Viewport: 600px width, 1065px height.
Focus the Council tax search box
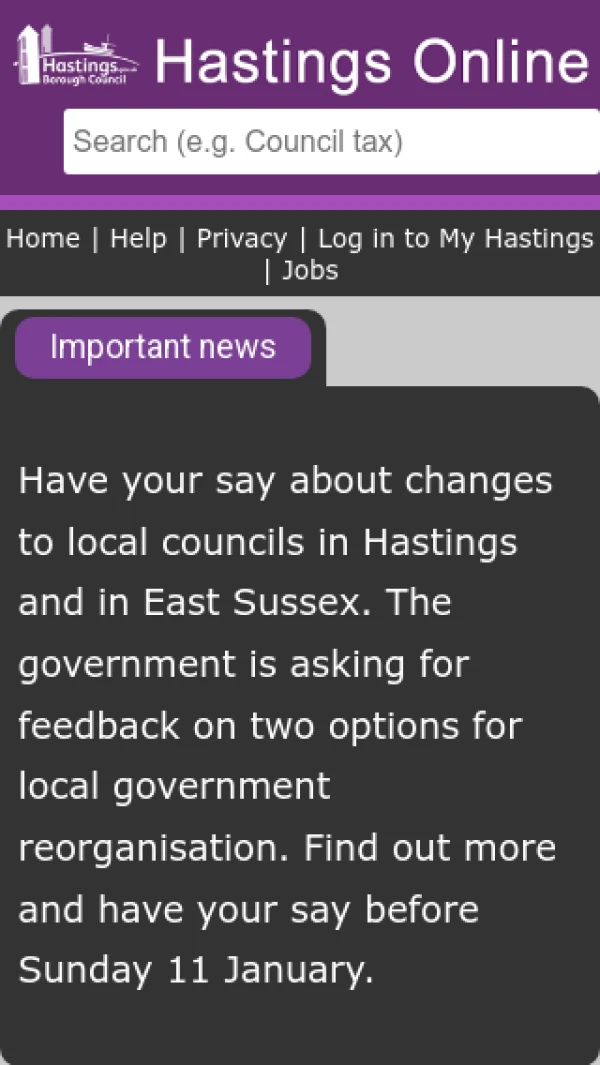330,142
